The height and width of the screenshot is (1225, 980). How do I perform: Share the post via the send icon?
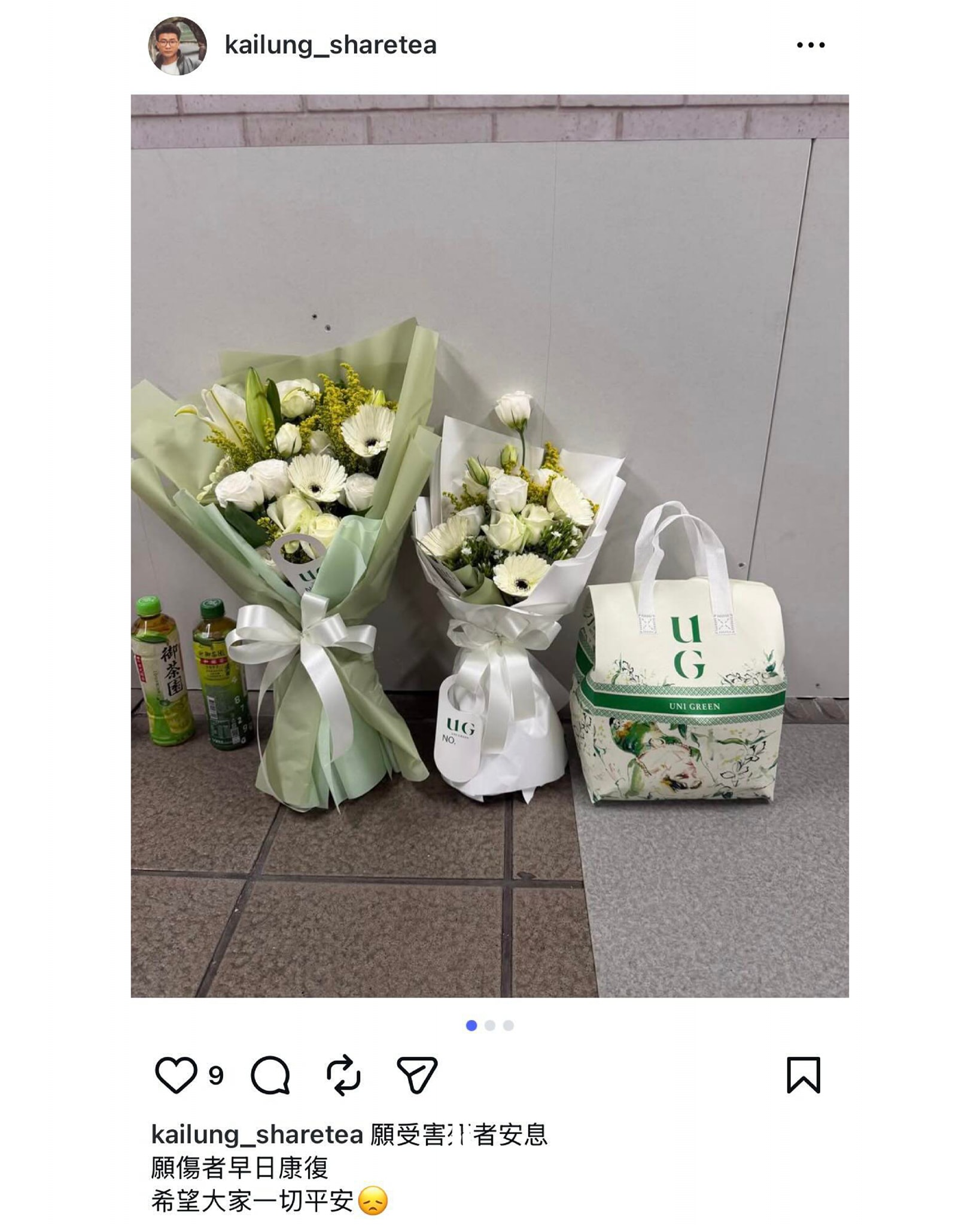click(417, 1075)
